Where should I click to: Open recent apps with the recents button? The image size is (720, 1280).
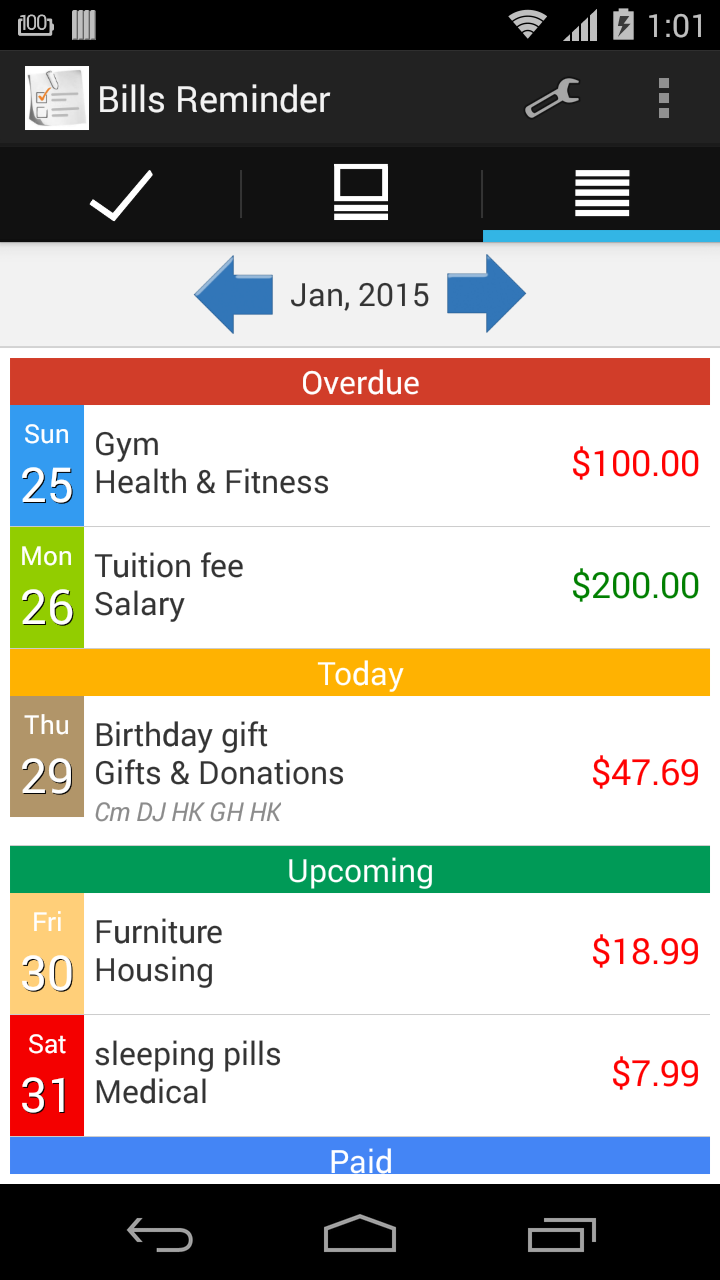(561, 1235)
